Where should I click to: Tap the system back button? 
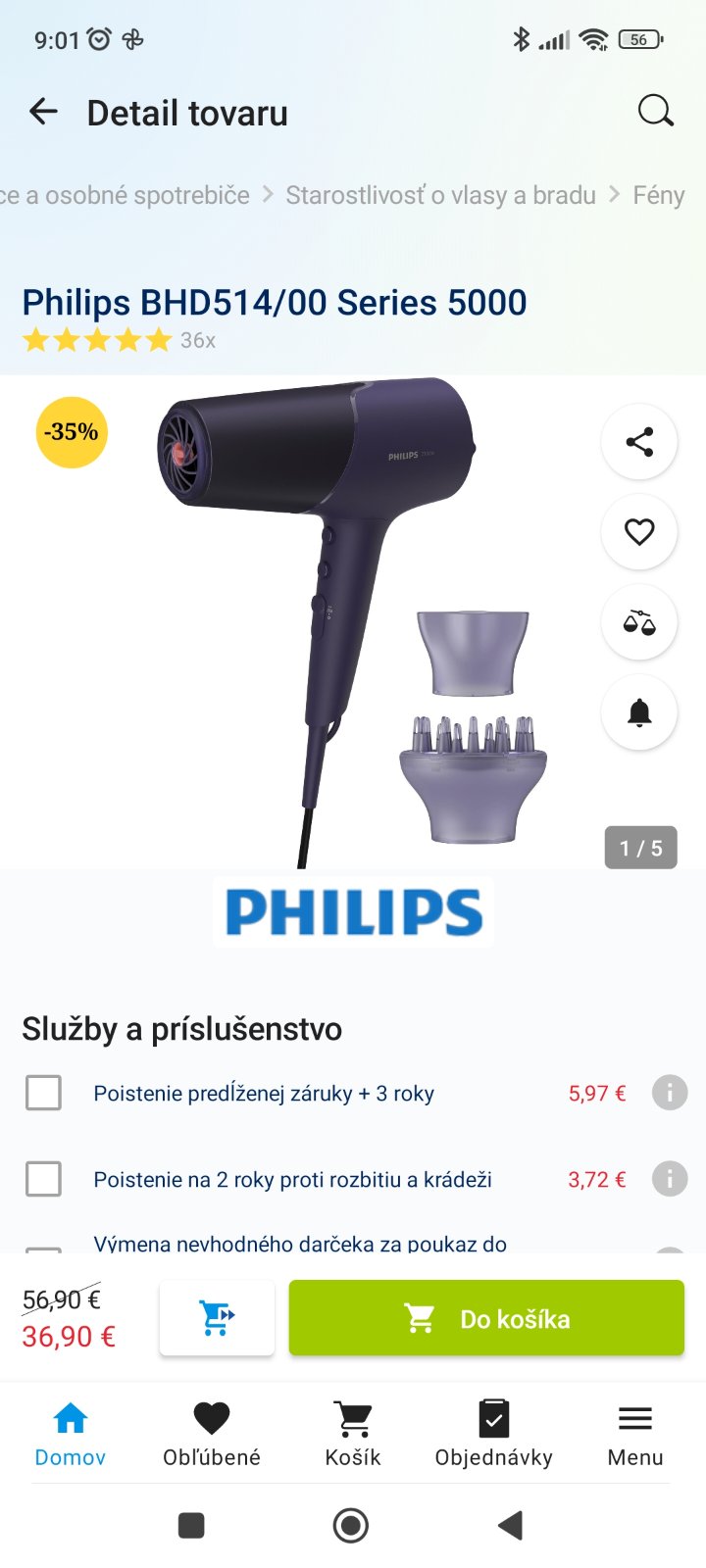pos(511,1525)
